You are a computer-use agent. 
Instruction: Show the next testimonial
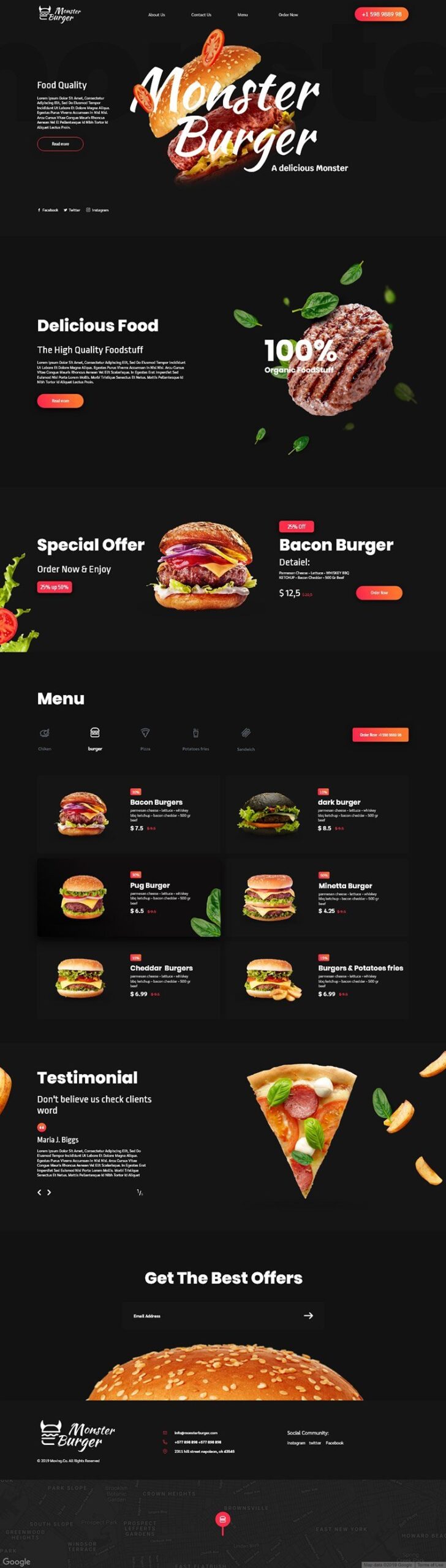tap(49, 1192)
